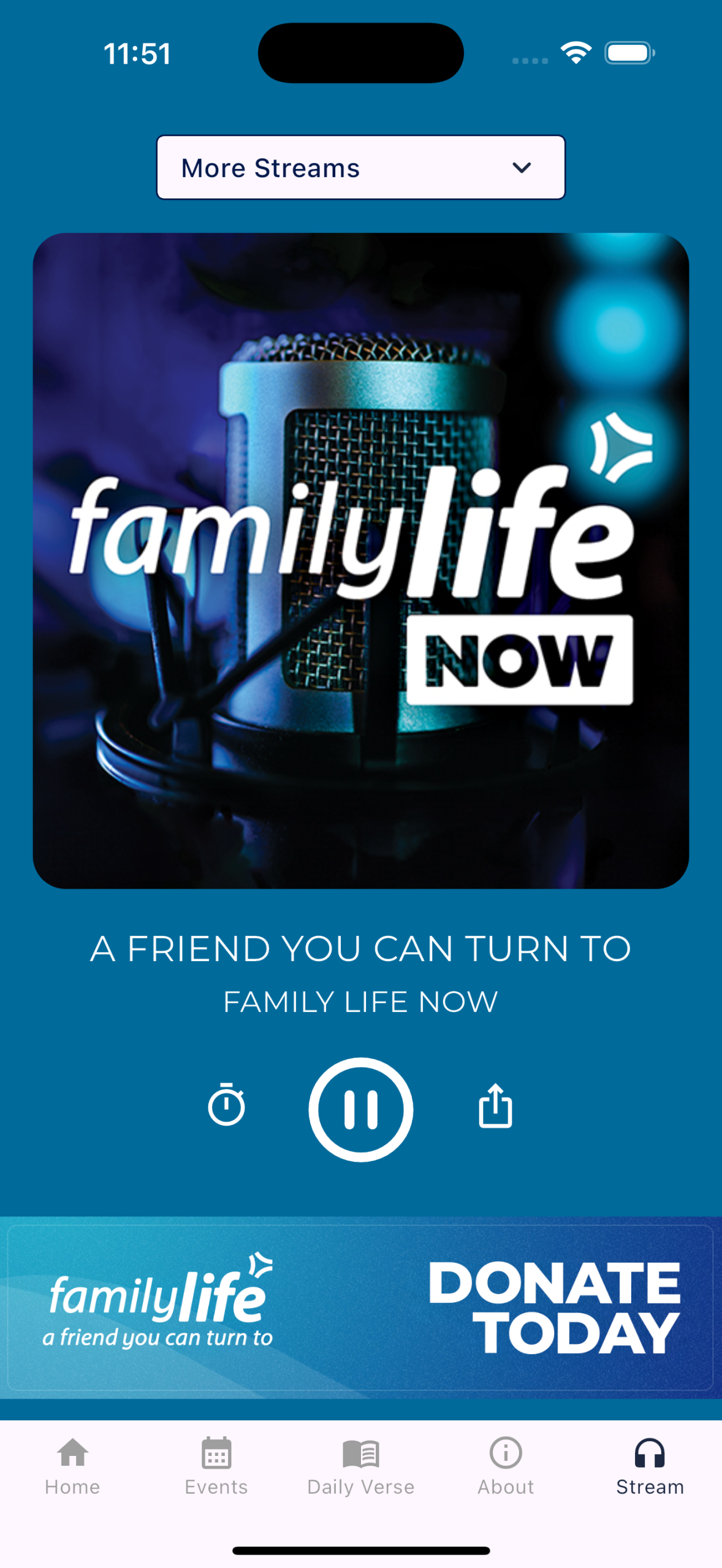View the About tab

click(x=506, y=1466)
